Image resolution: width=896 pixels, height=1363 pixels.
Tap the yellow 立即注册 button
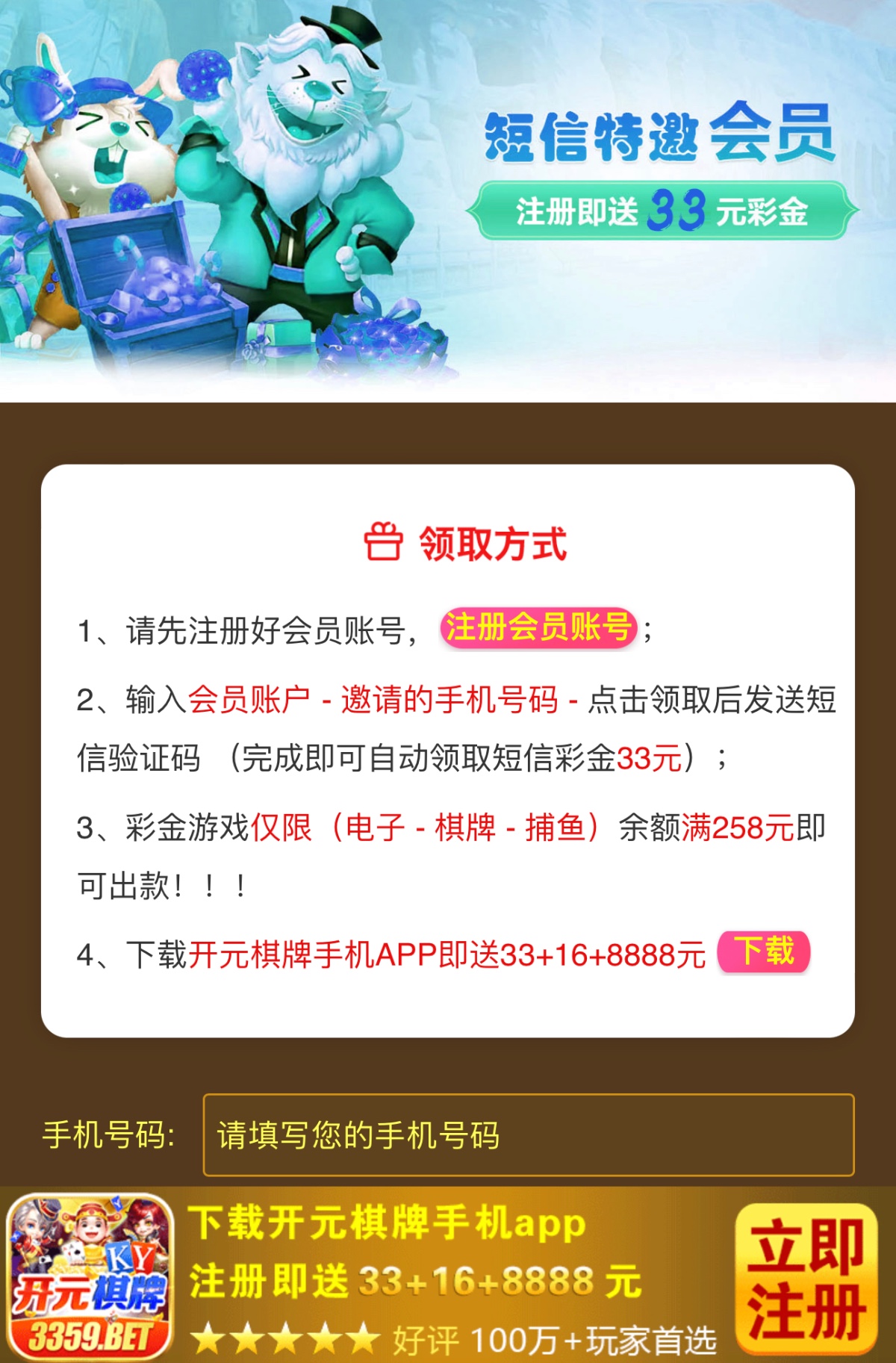806,1279
